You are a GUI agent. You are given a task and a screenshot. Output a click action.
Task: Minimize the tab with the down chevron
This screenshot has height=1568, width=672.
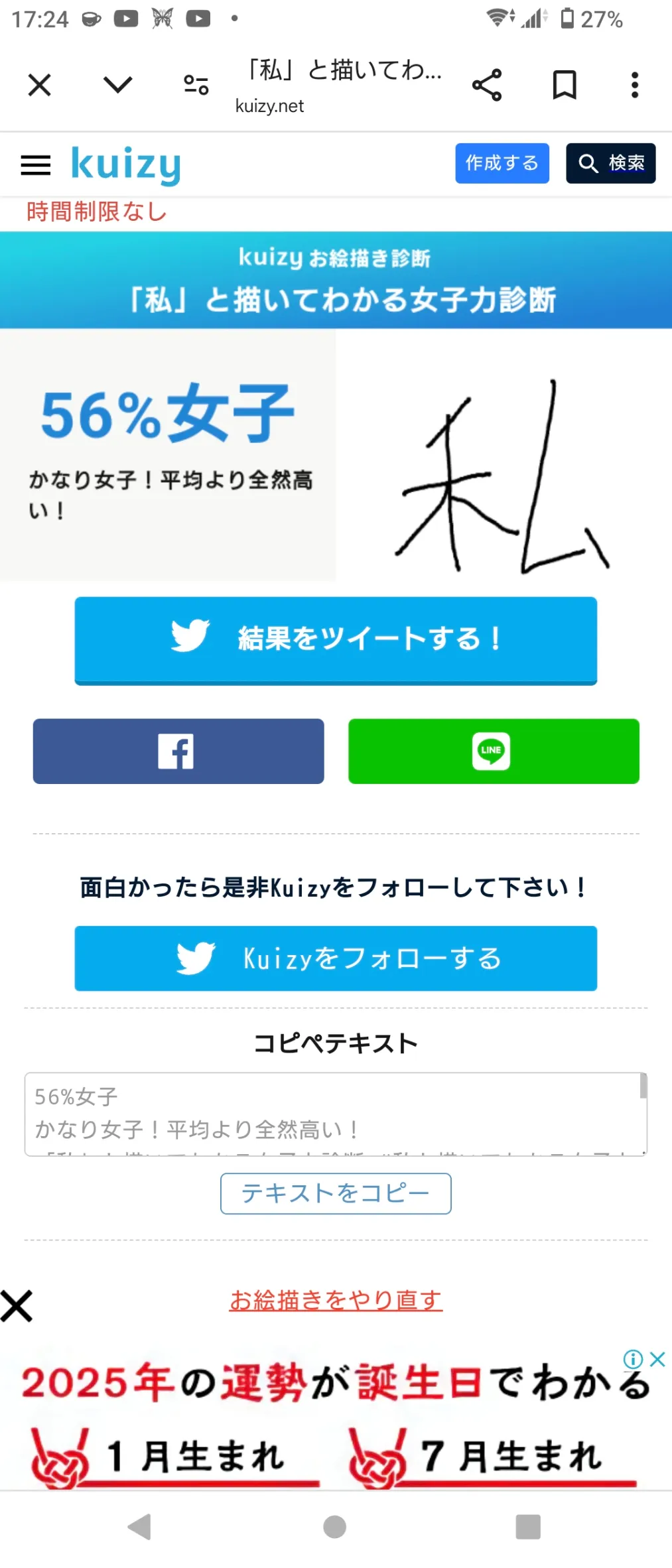pos(118,85)
